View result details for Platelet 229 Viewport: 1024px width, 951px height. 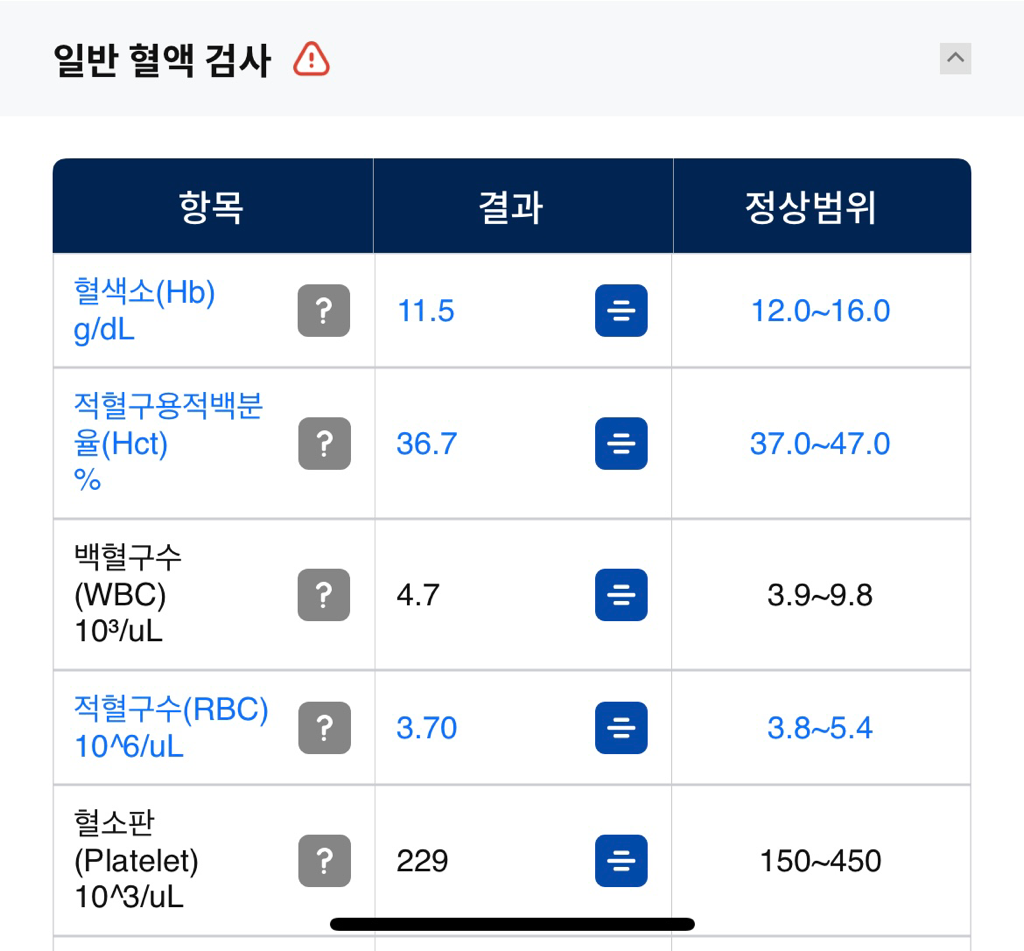(621, 861)
